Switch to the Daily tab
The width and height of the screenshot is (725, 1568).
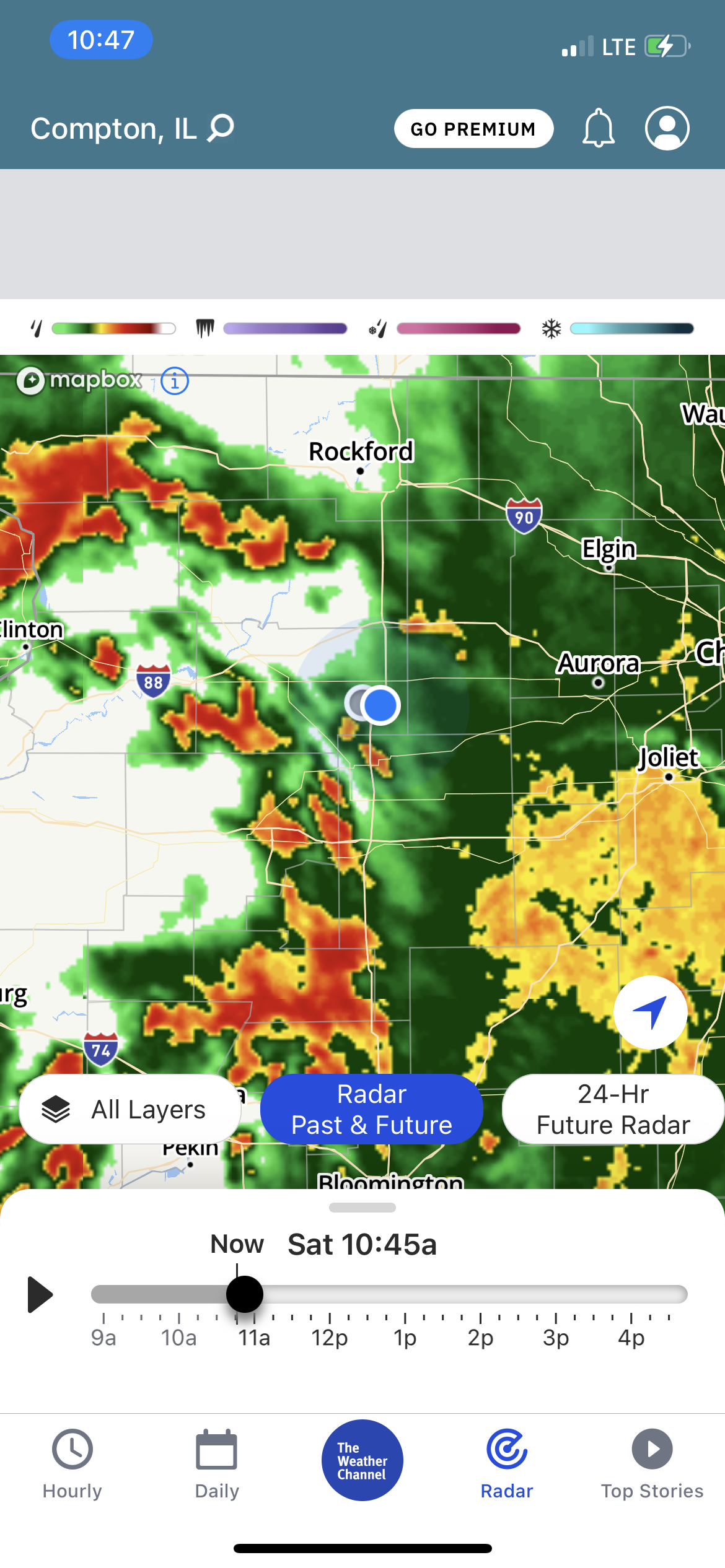(x=217, y=1464)
